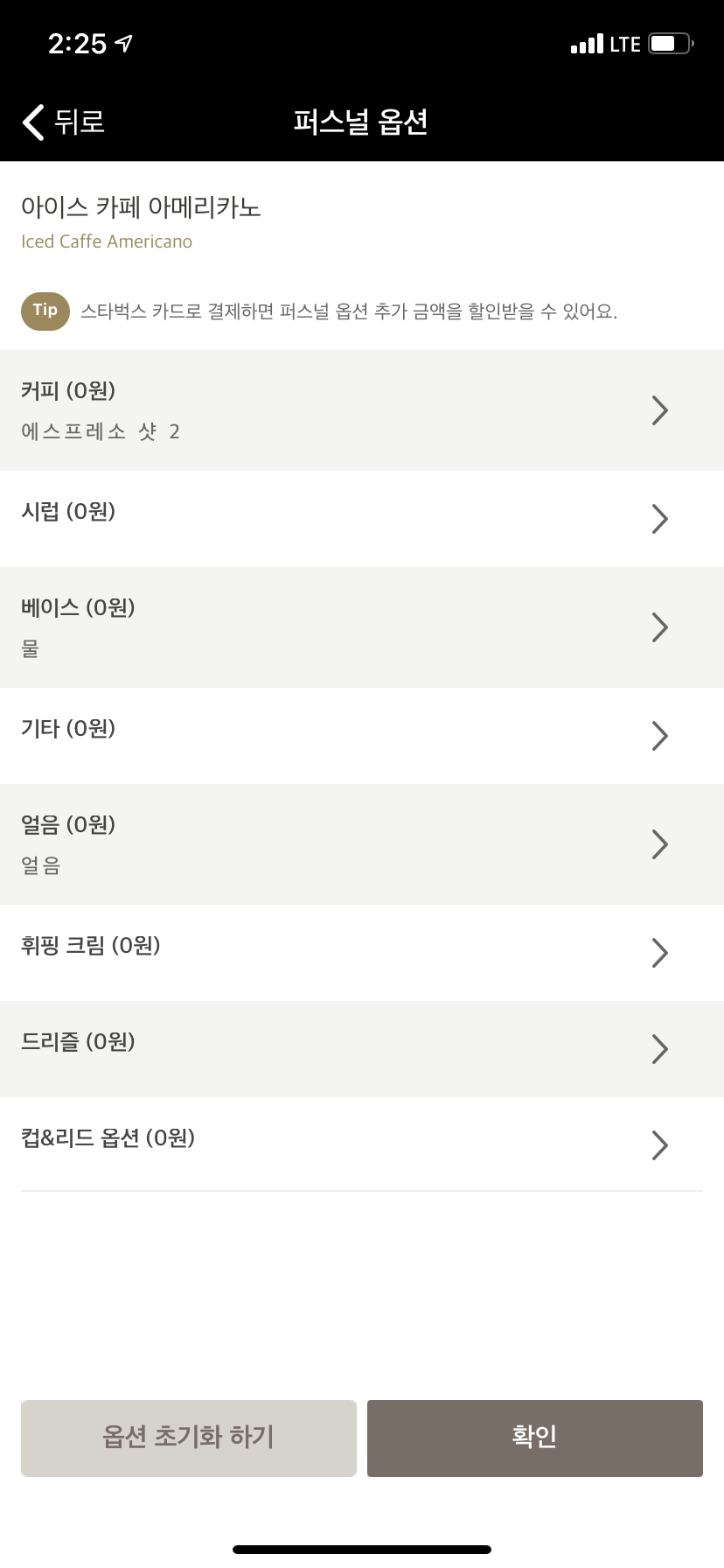Screen dimensions: 724x1568
Task: Open the 커피 espresso shot option
Action: (x=362, y=410)
